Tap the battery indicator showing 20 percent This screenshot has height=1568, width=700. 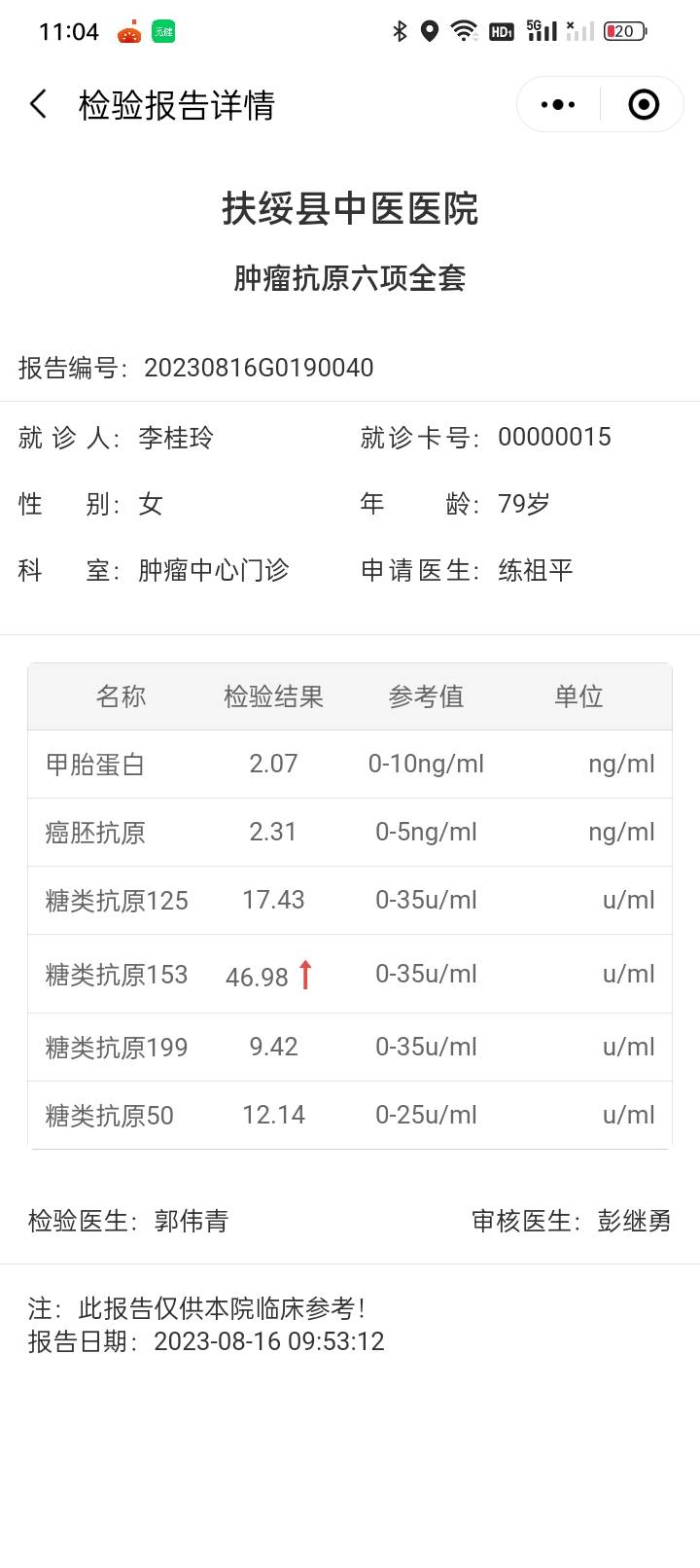coord(622,31)
